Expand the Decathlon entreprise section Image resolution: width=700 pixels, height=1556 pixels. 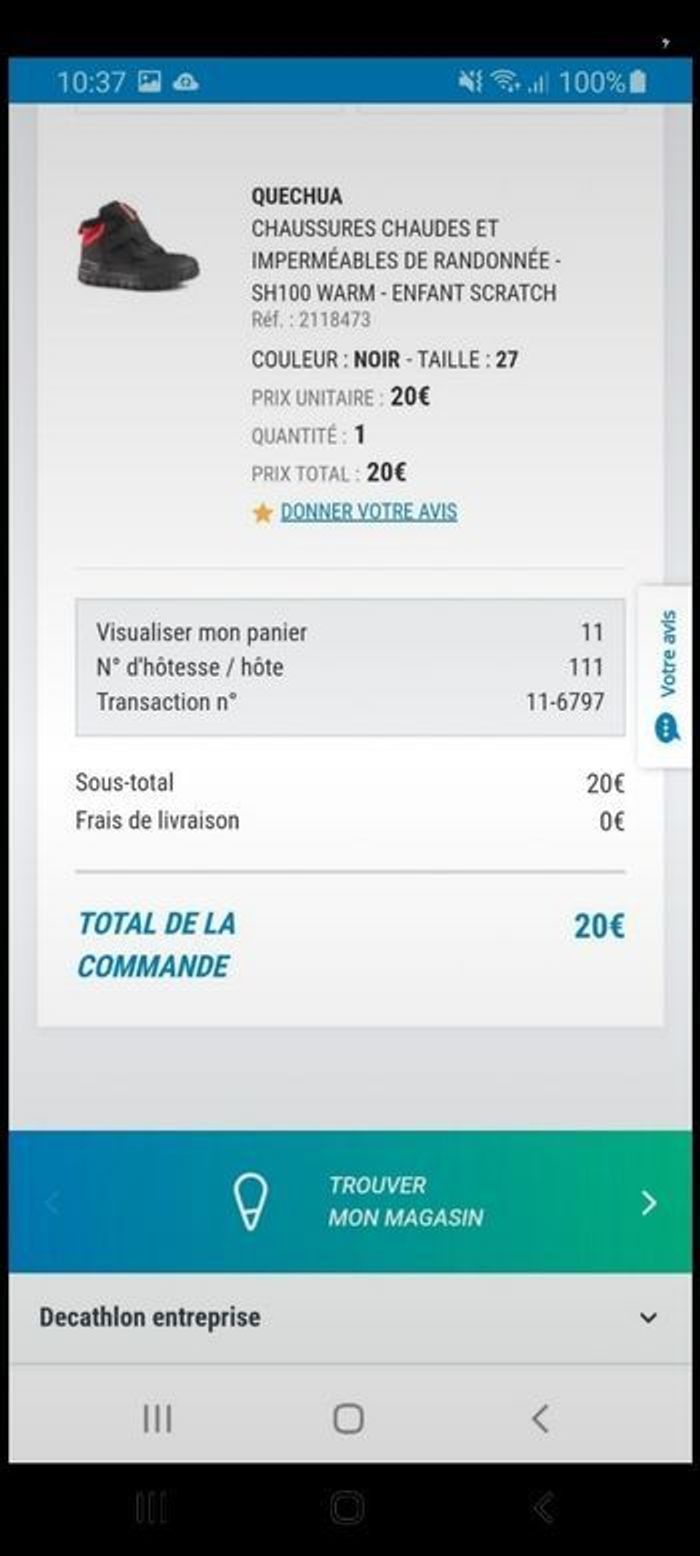click(647, 1317)
